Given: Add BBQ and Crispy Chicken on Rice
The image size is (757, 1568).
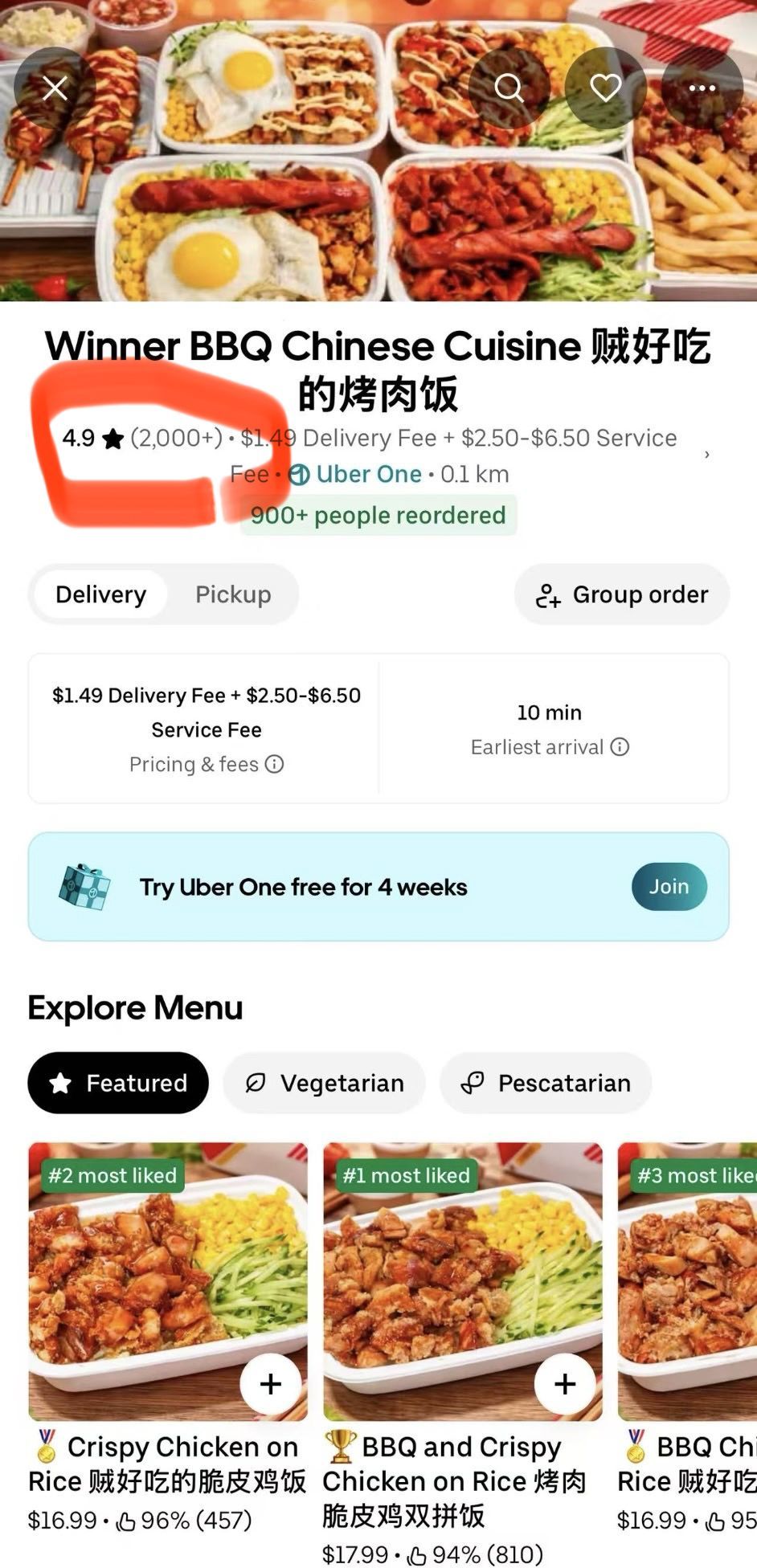Looking at the screenshot, I should [565, 1383].
